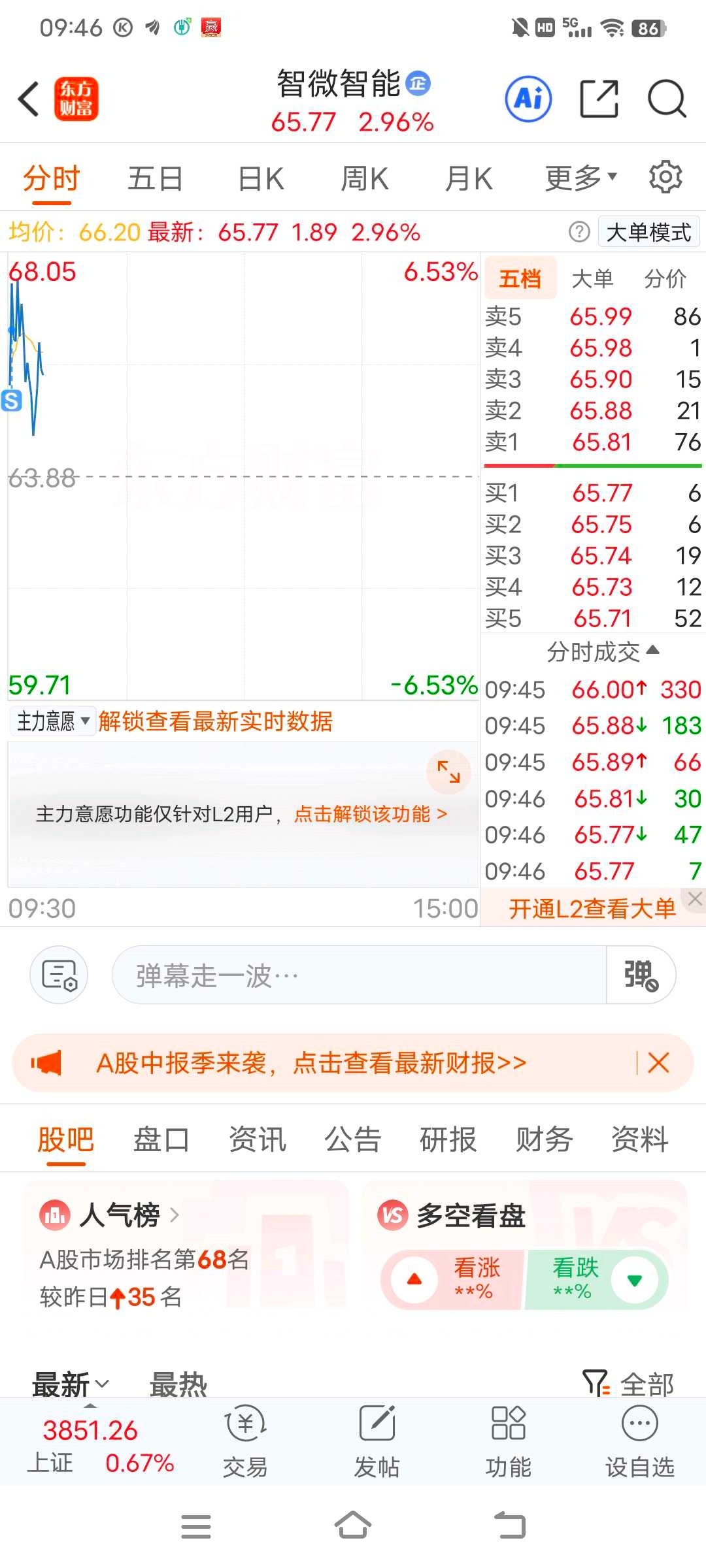Switch to the 五日 chart tab
The width and height of the screenshot is (706, 1568).
tap(156, 178)
